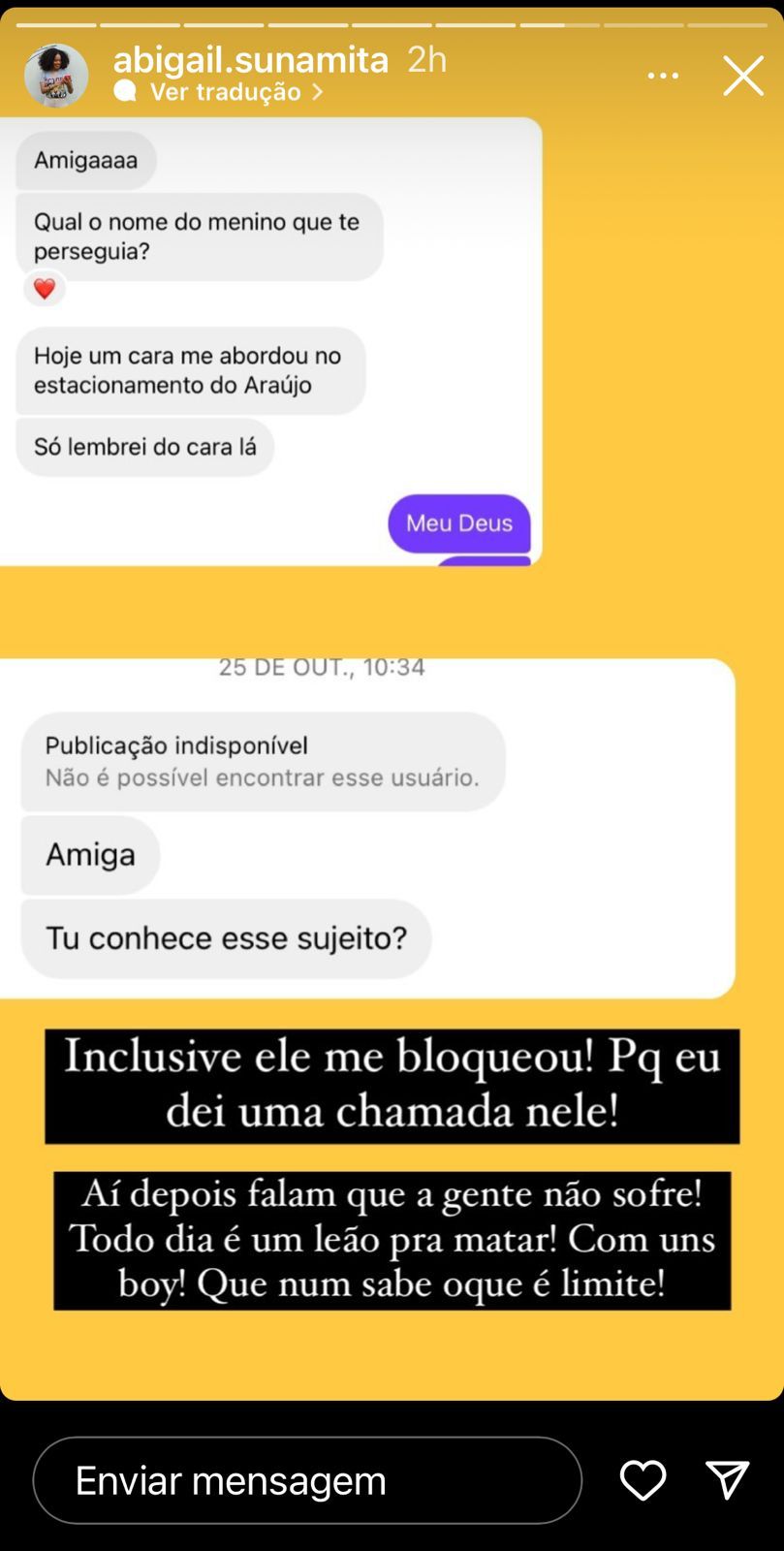Like the story with the heart outline icon
The image size is (784, 1551).
[642, 1480]
